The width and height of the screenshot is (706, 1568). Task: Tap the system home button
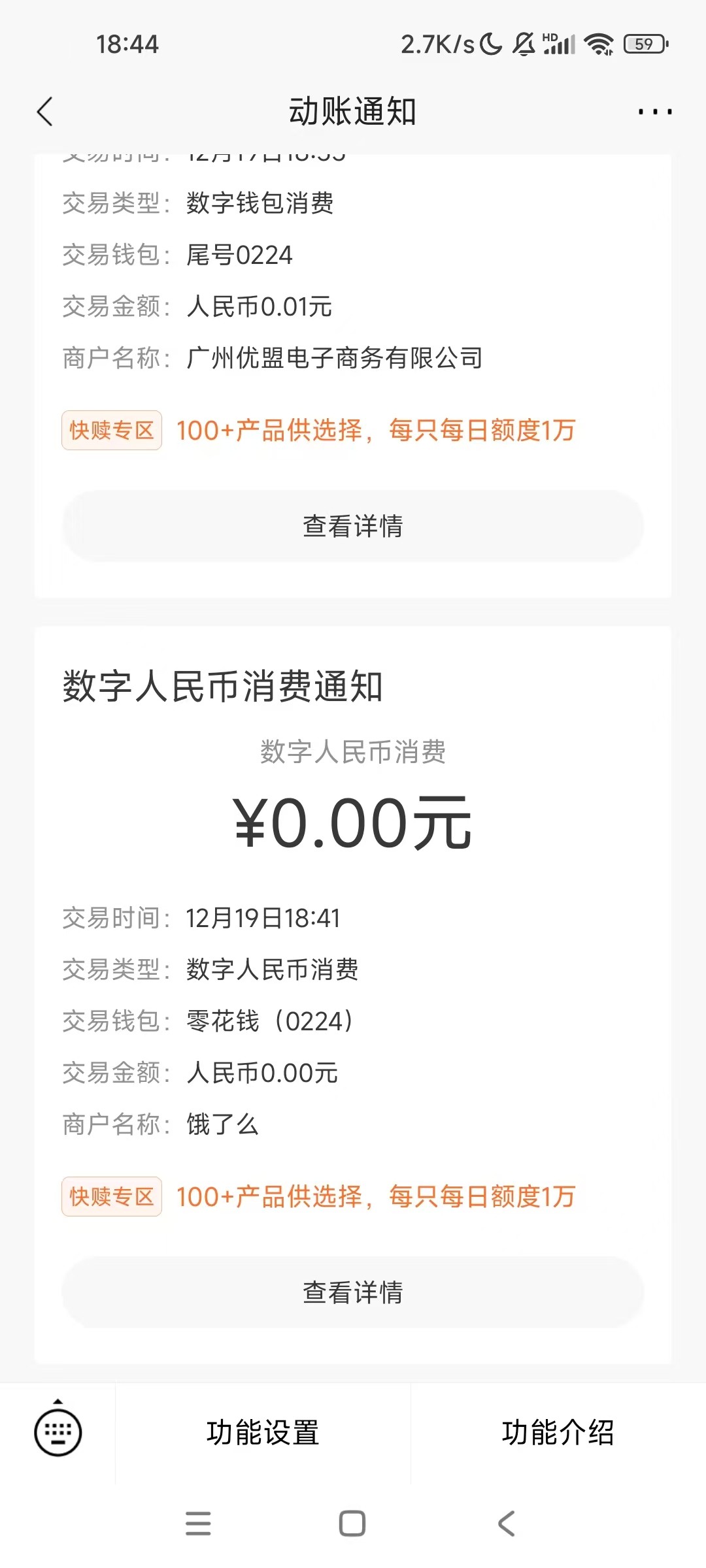pyautogui.click(x=352, y=1523)
